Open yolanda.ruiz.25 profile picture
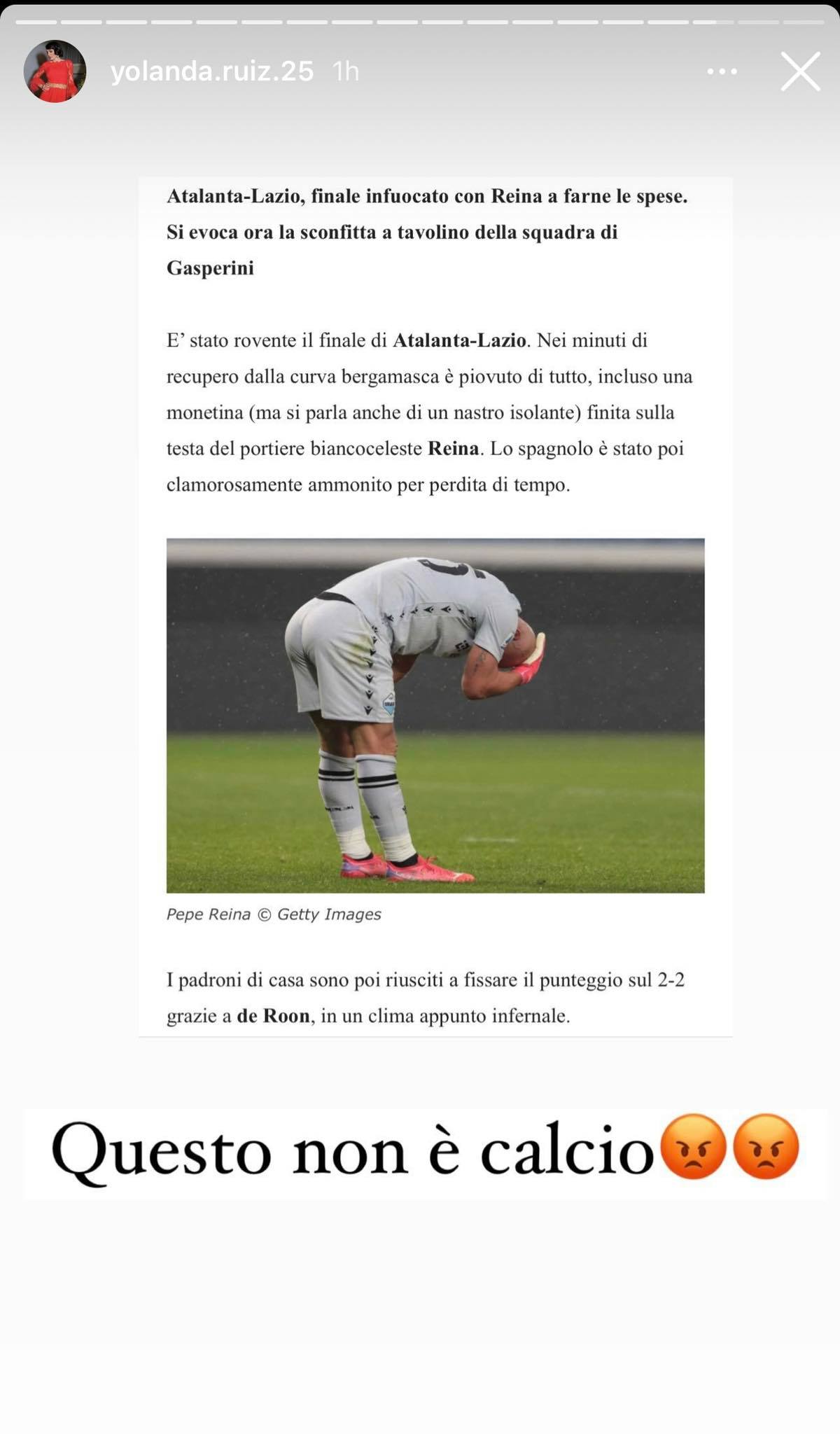The image size is (840, 1434). (x=55, y=71)
